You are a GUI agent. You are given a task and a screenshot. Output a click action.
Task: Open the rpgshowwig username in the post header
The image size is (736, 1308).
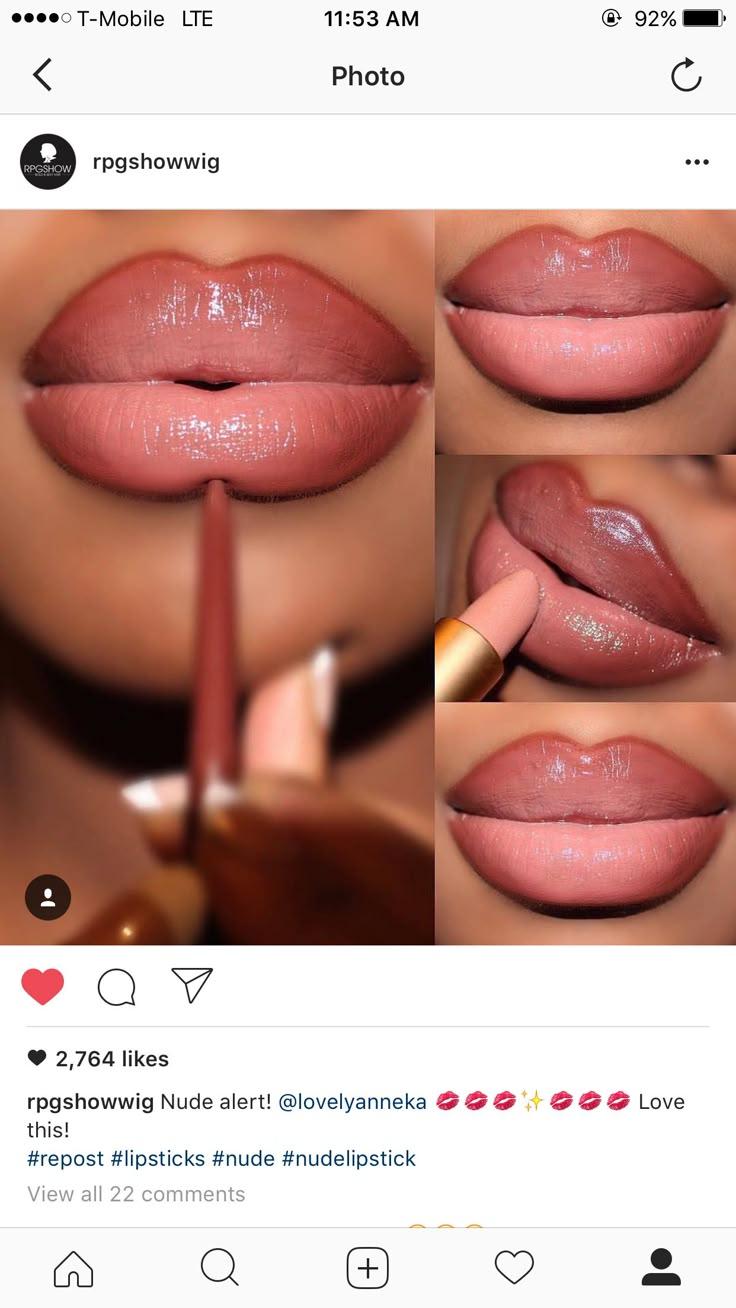[156, 162]
